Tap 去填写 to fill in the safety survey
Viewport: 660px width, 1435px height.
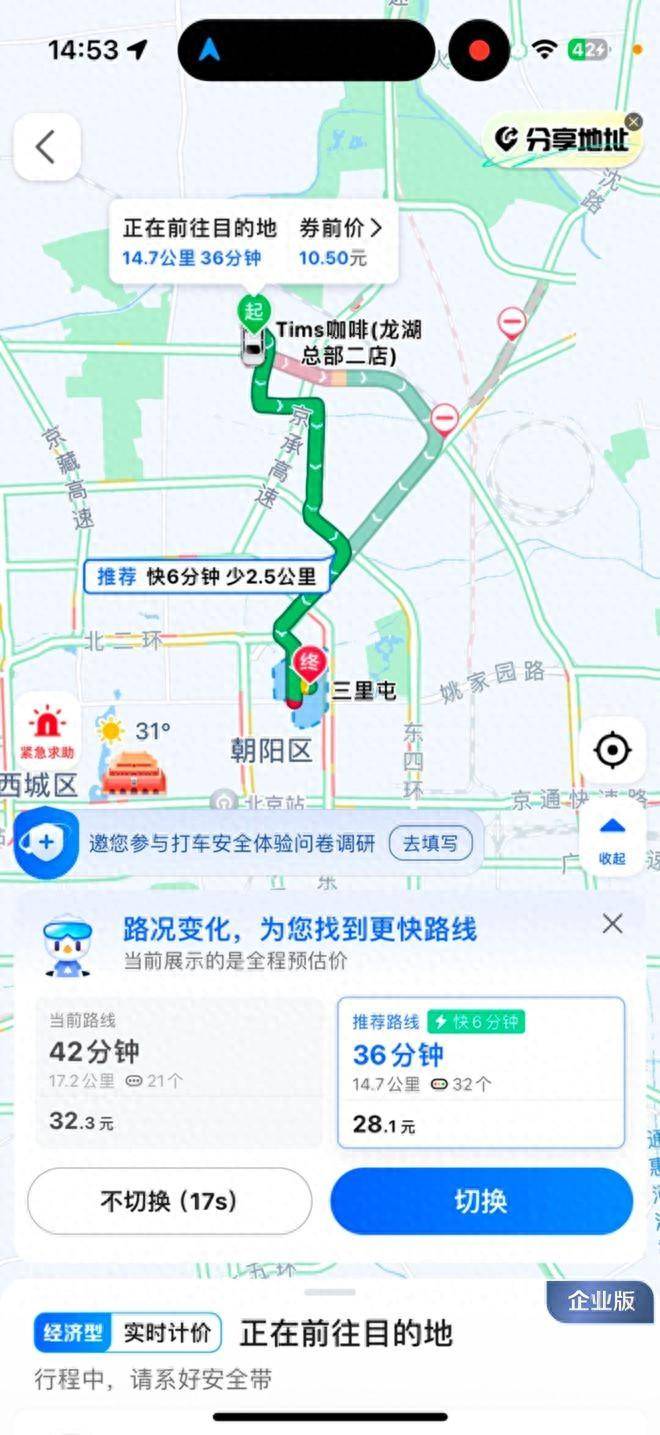click(x=430, y=843)
